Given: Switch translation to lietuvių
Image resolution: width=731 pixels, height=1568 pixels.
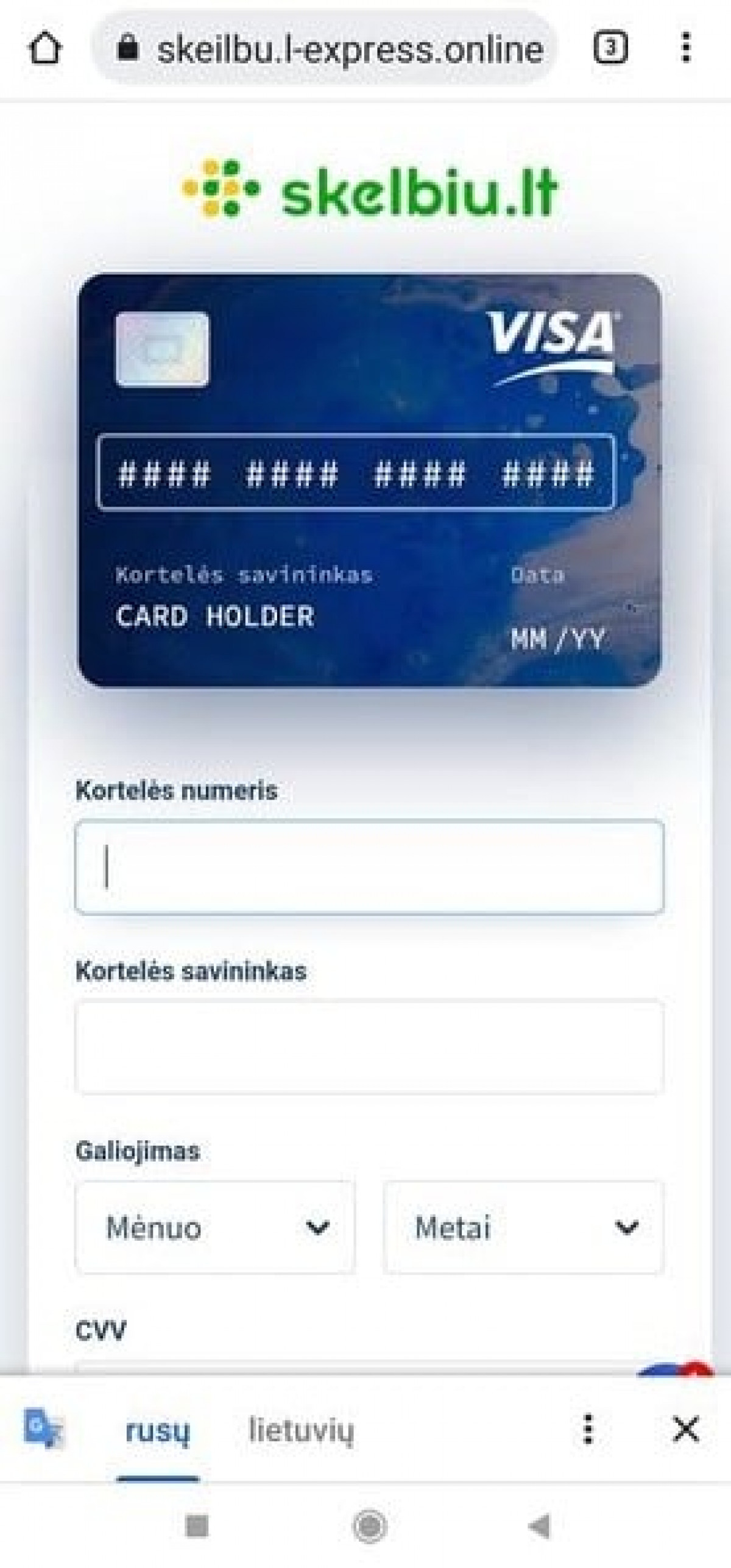Looking at the screenshot, I should pos(301,1430).
